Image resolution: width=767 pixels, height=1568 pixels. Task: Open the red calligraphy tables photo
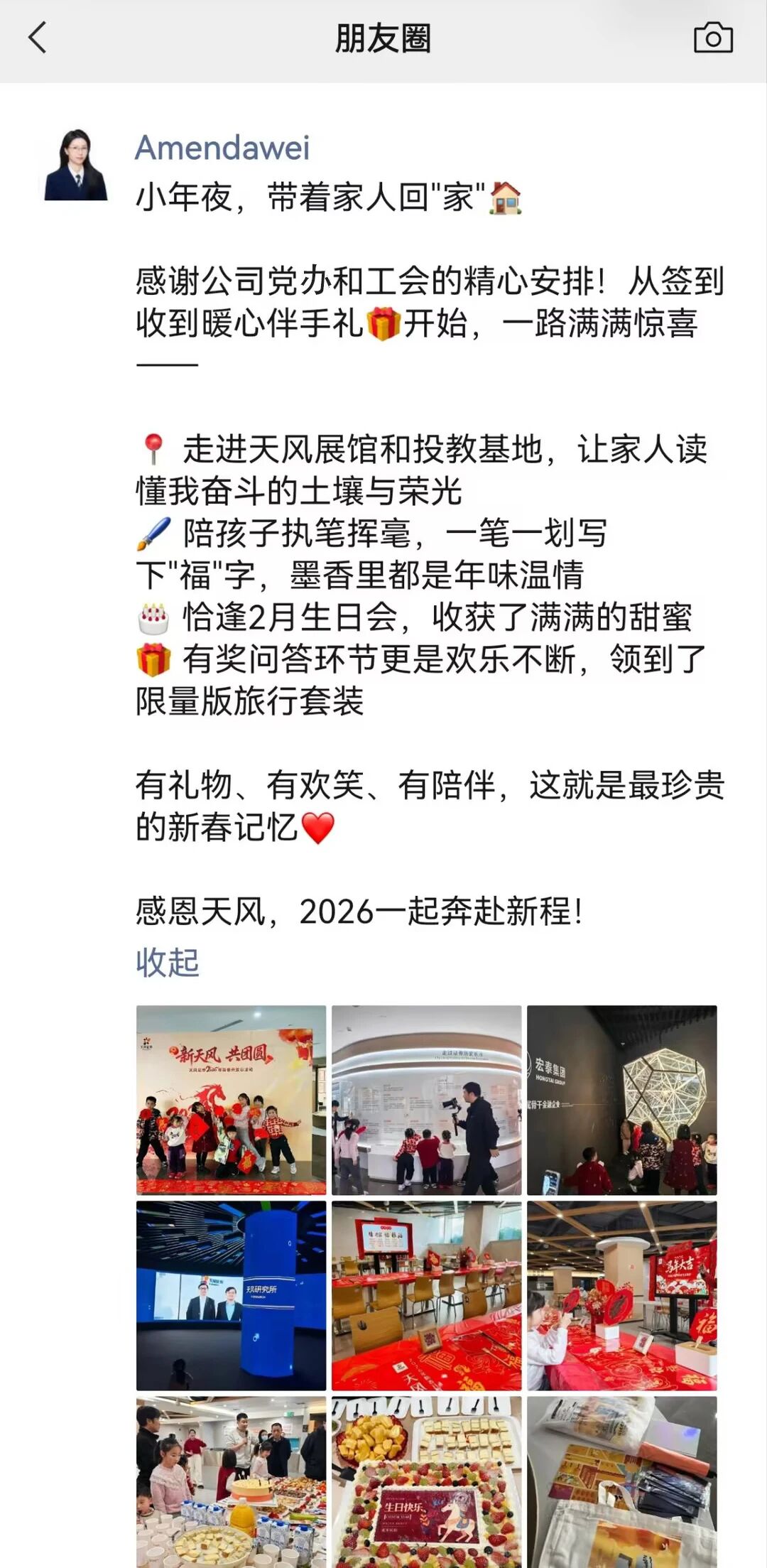click(x=426, y=1295)
